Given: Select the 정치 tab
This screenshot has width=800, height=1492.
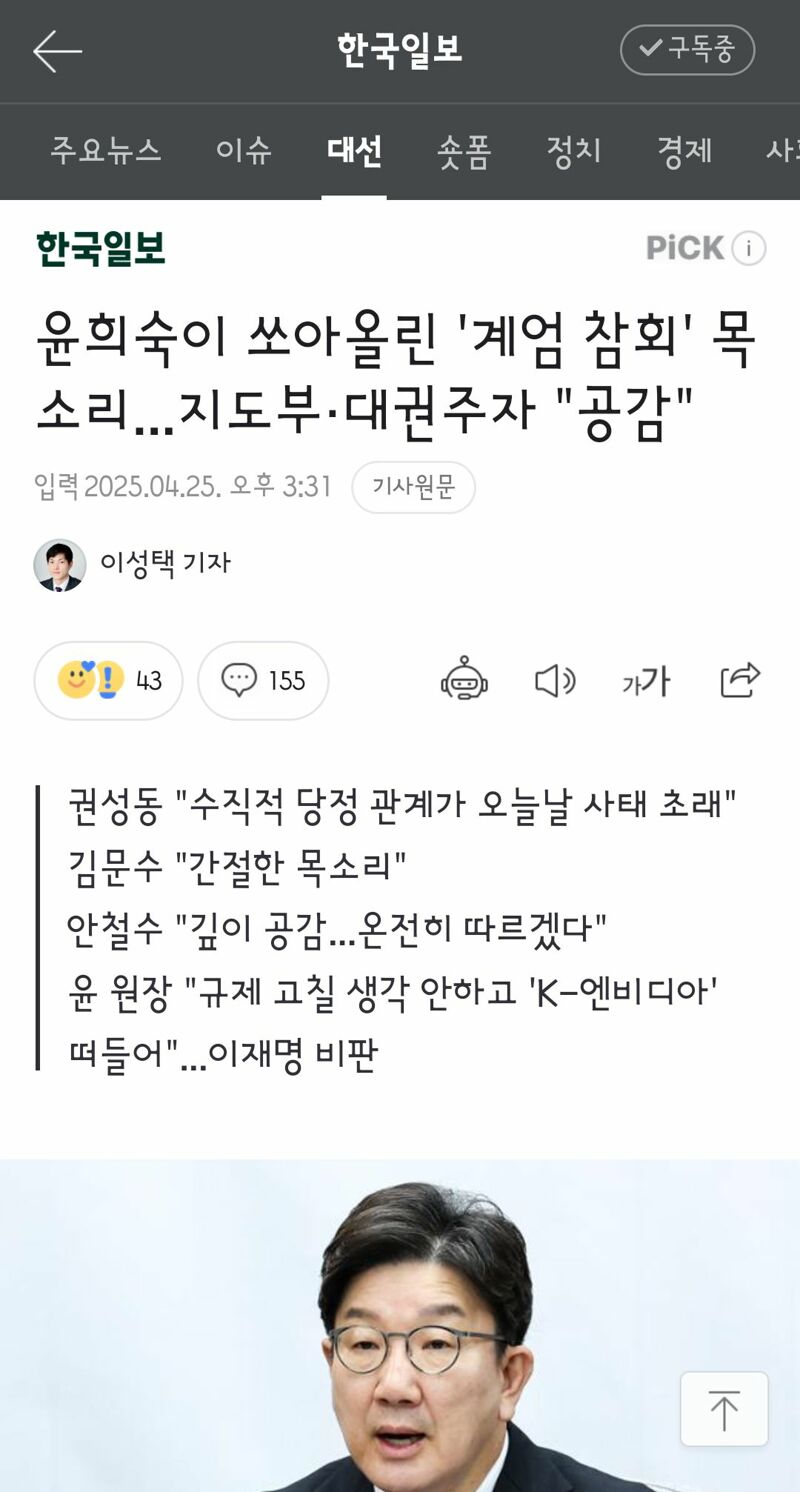Looking at the screenshot, I should point(574,151).
